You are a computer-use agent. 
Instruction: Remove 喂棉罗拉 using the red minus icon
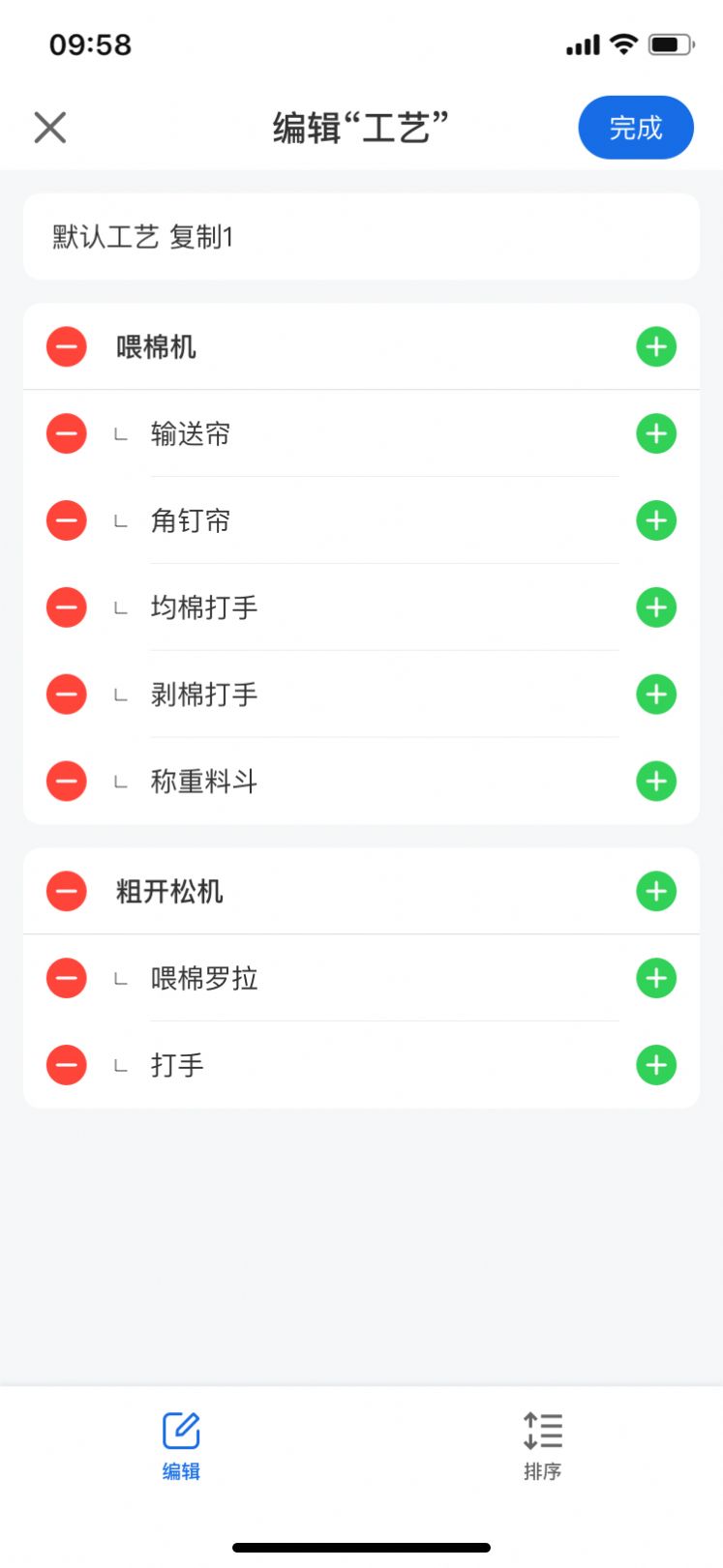pyautogui.click(x=66, y=978)
